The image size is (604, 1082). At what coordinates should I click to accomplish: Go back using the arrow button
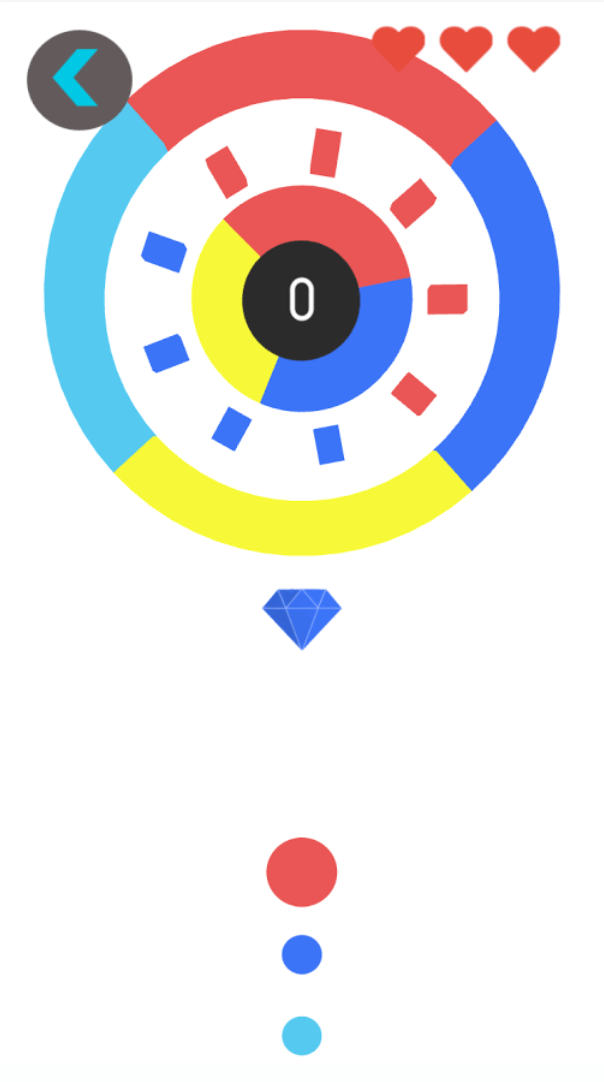[79, 79]
